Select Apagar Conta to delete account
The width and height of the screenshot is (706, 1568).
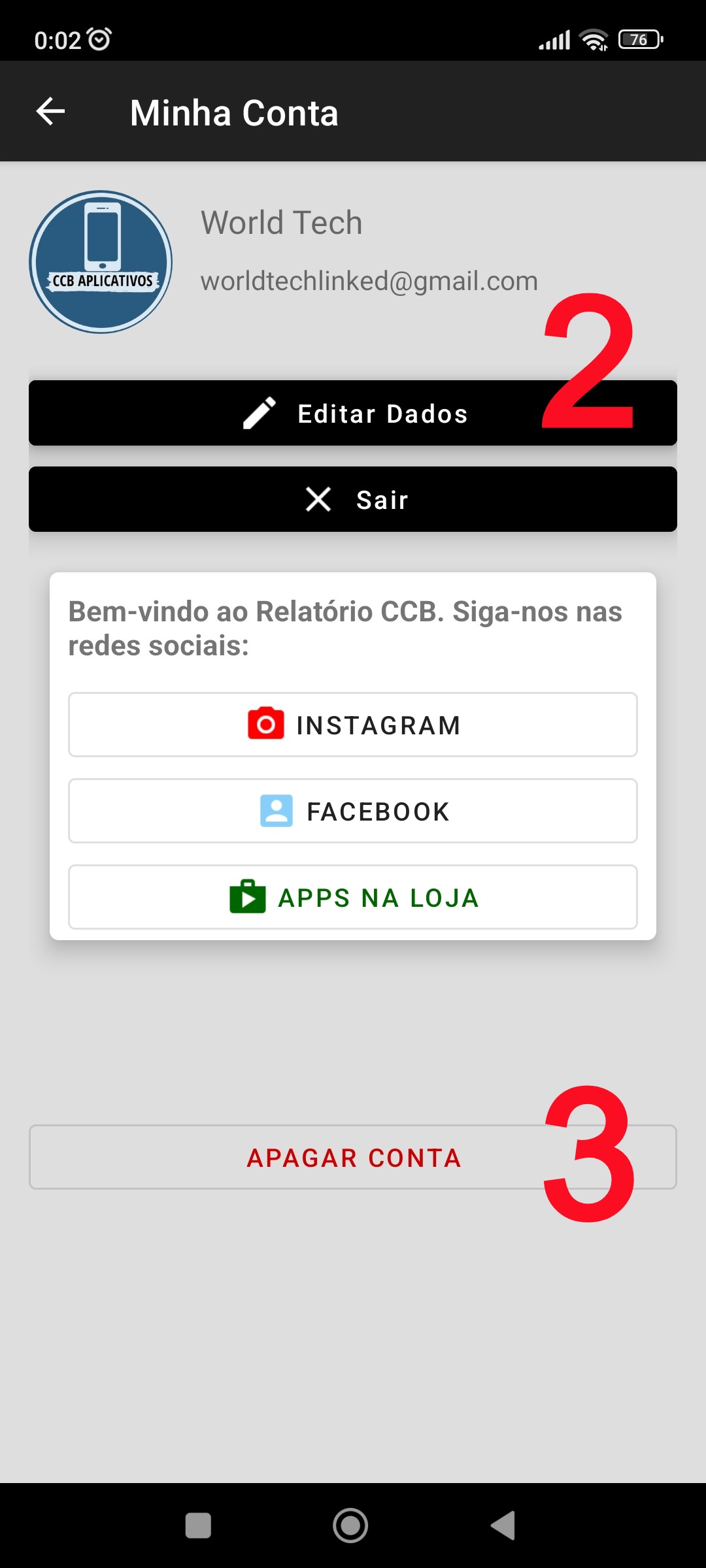click(x=353, y=1157)
